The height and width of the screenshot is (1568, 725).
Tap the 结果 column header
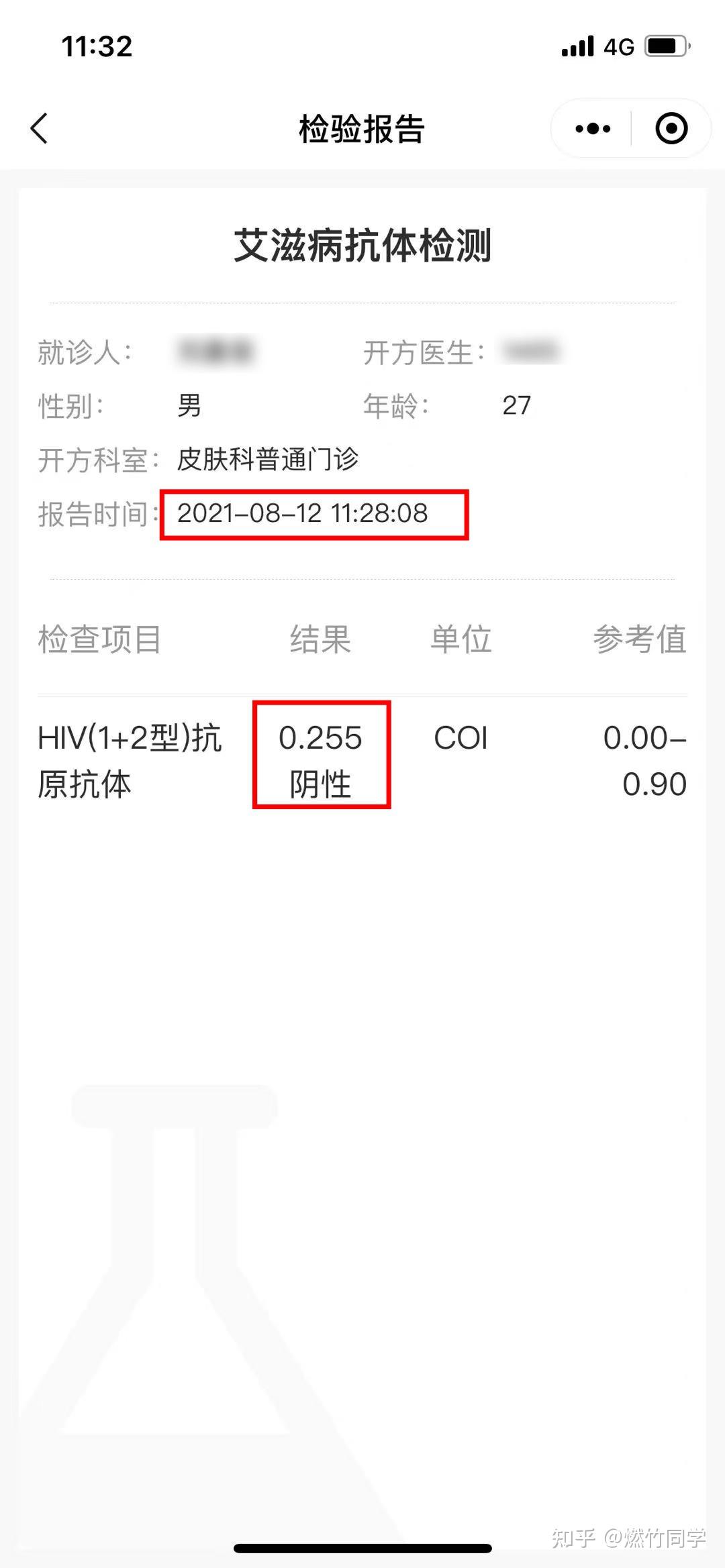(319, 641)
